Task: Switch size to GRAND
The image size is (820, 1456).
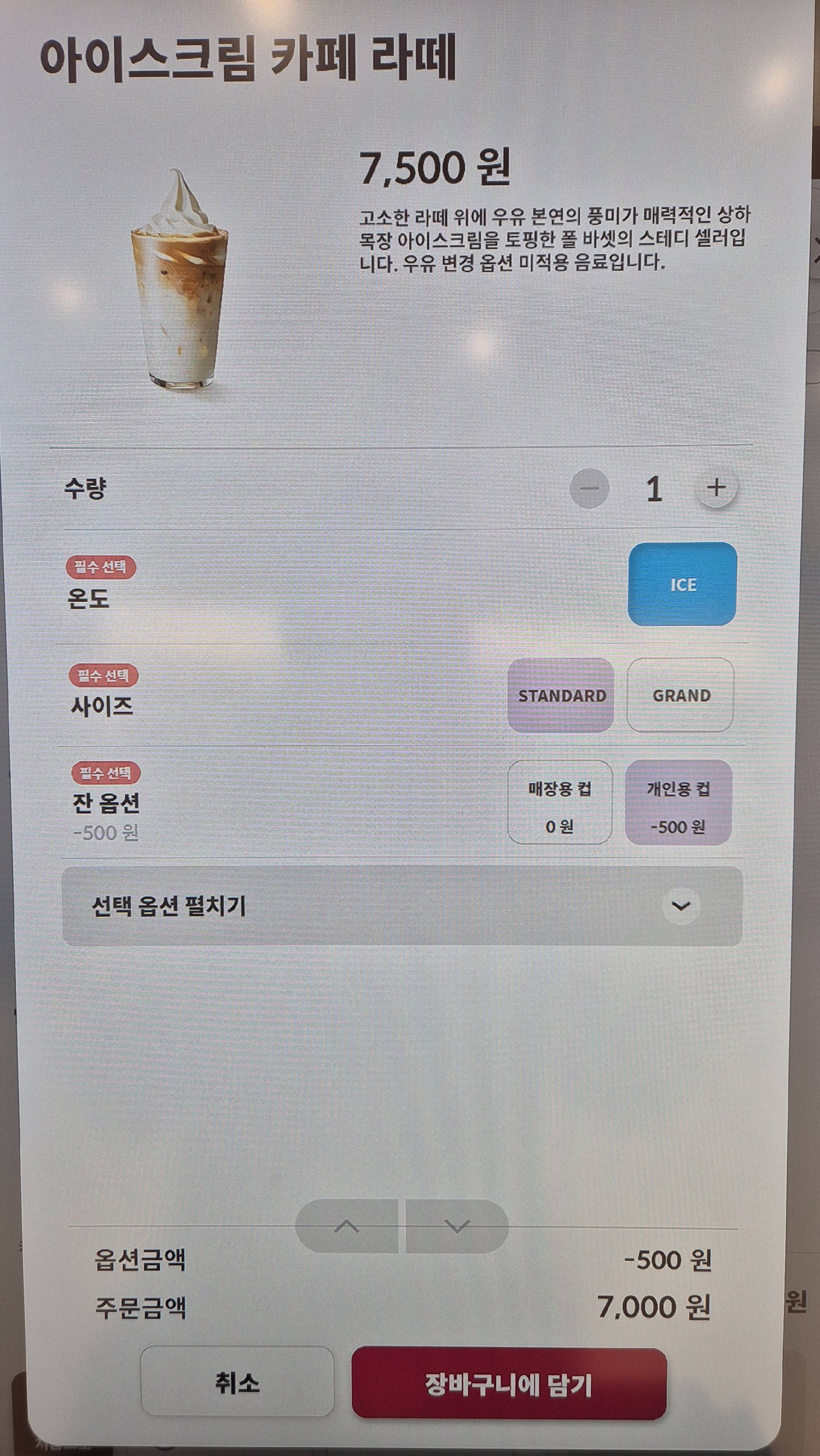Action: pos(681,695)
